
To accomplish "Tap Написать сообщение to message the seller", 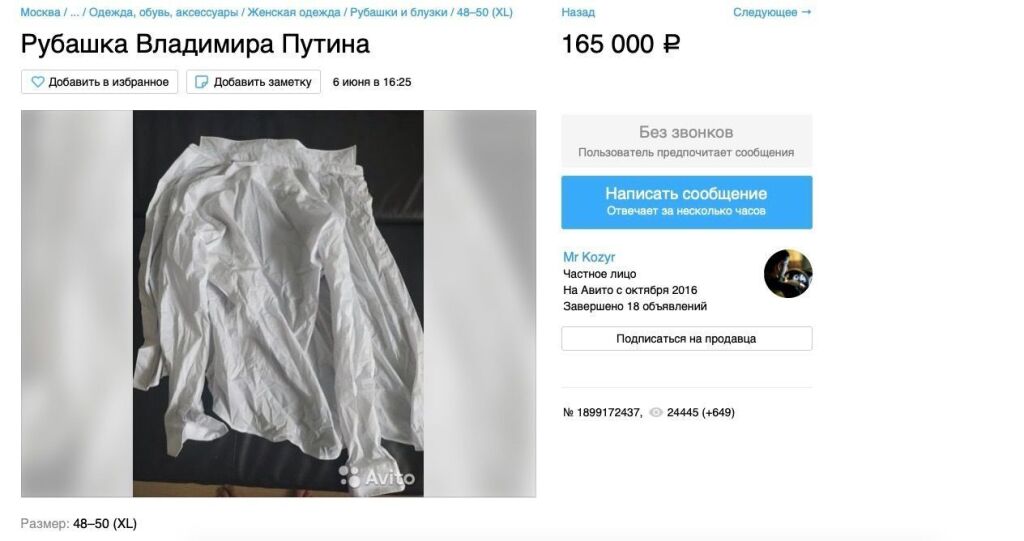I will (x=686, y=202).
